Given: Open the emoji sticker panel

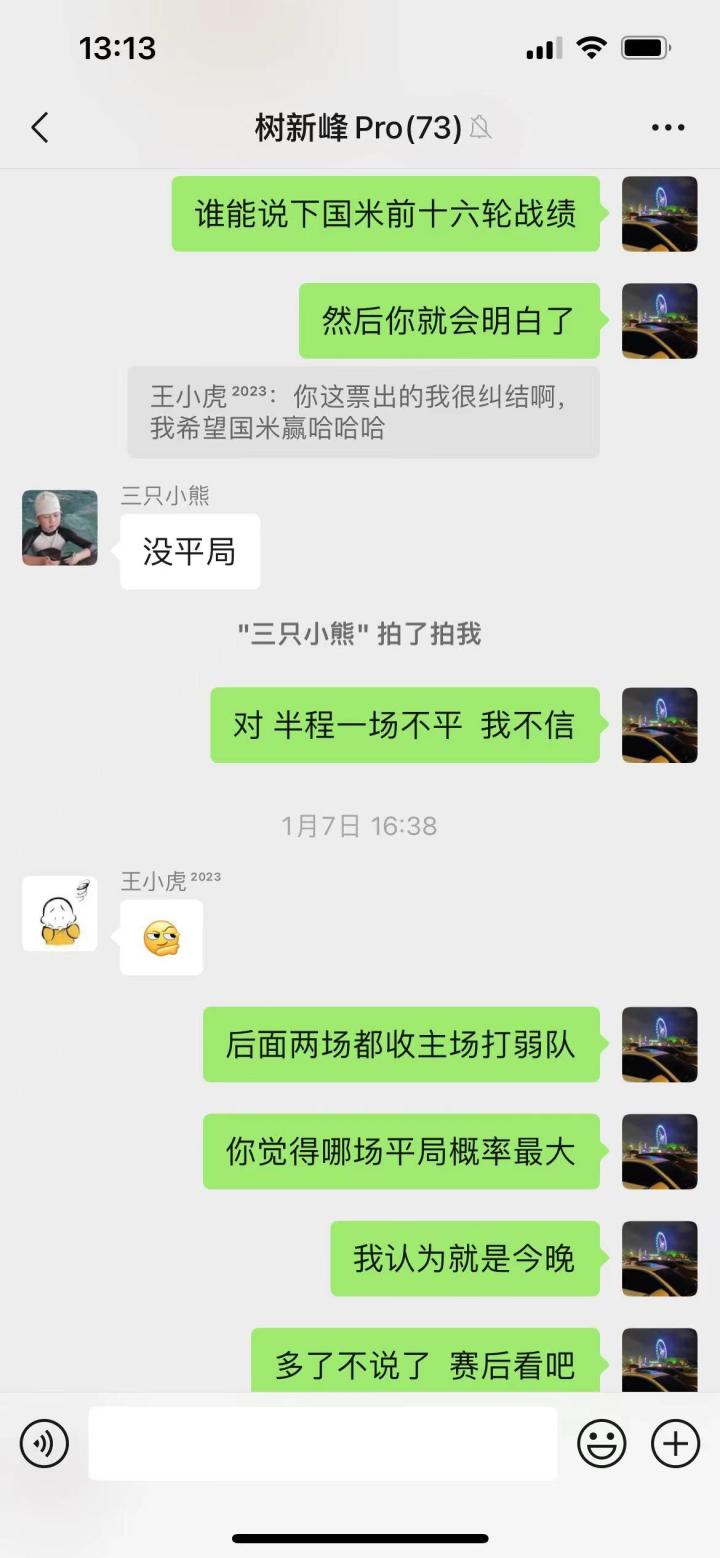Looking at the screenshot, I should point(602,1443).
